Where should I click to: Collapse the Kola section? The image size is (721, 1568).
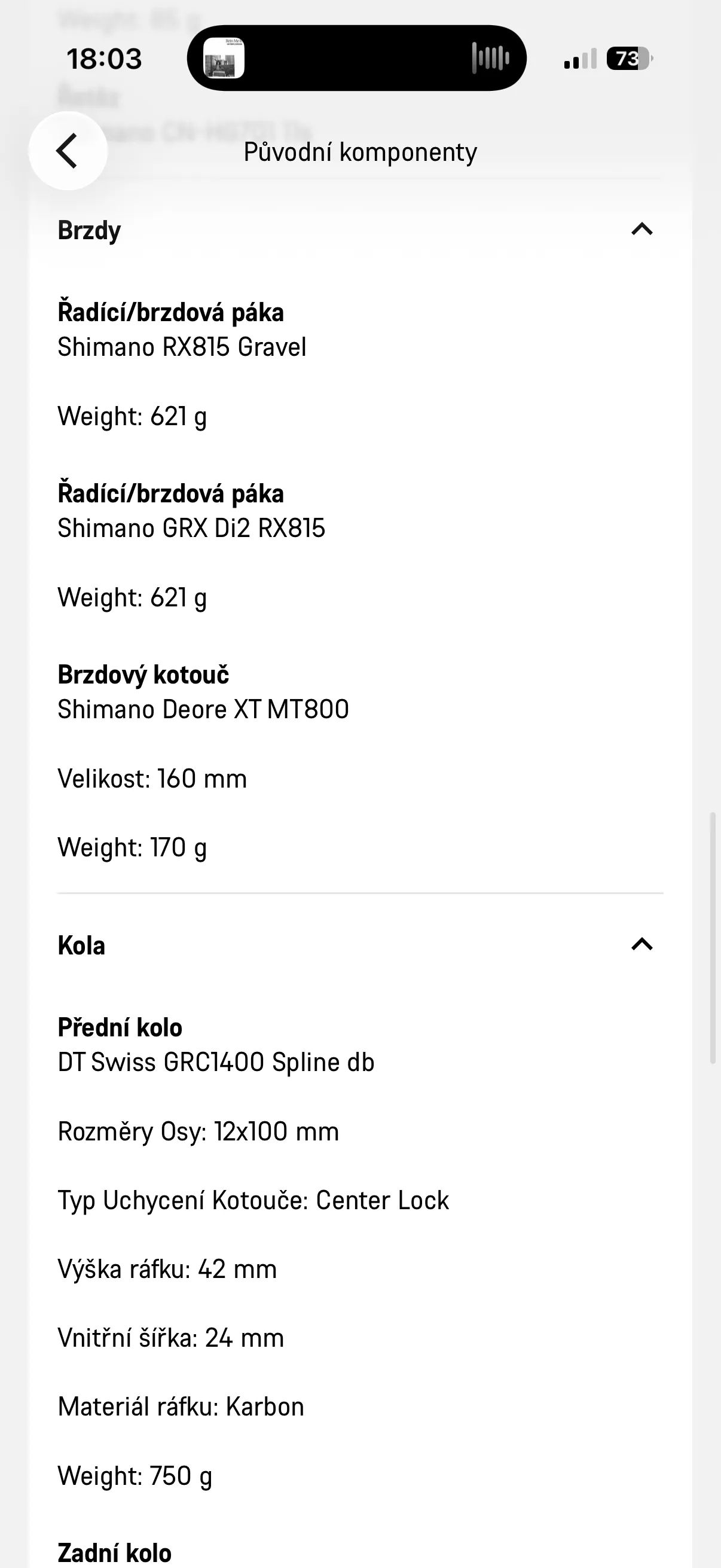click(642, 945)
